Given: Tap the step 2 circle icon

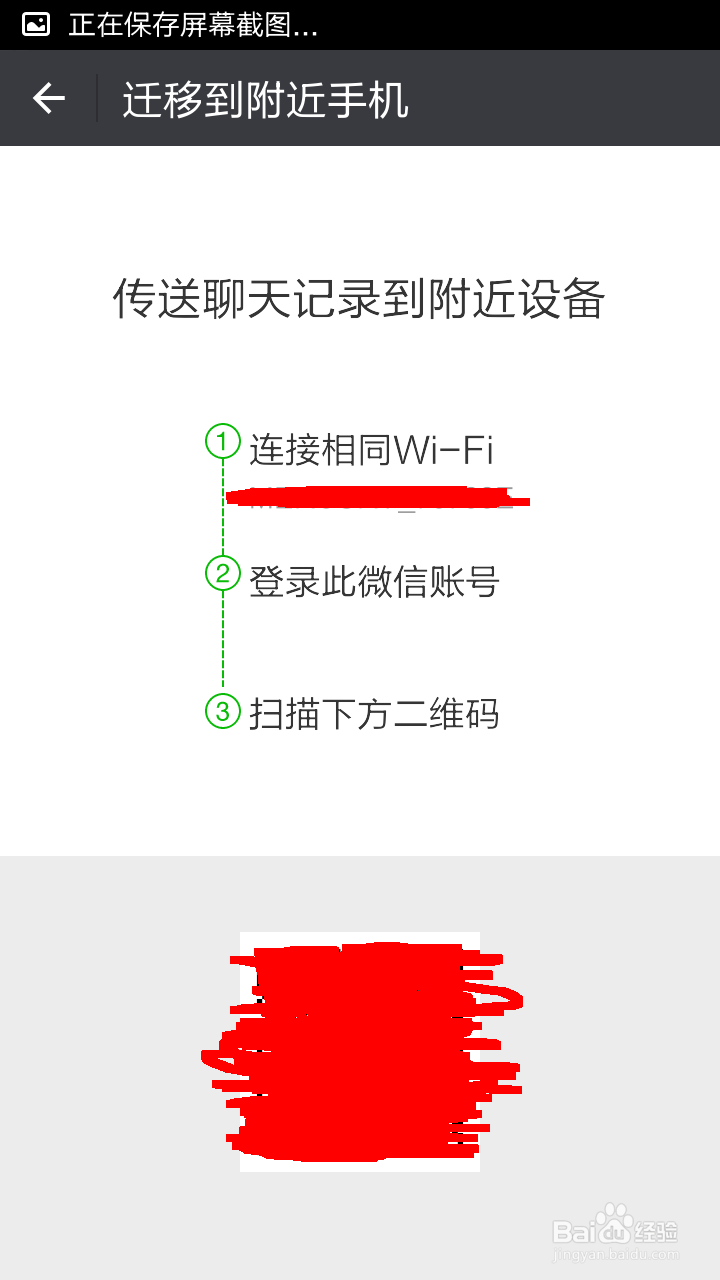Looking at the screenshot, I should coord(222,572).
